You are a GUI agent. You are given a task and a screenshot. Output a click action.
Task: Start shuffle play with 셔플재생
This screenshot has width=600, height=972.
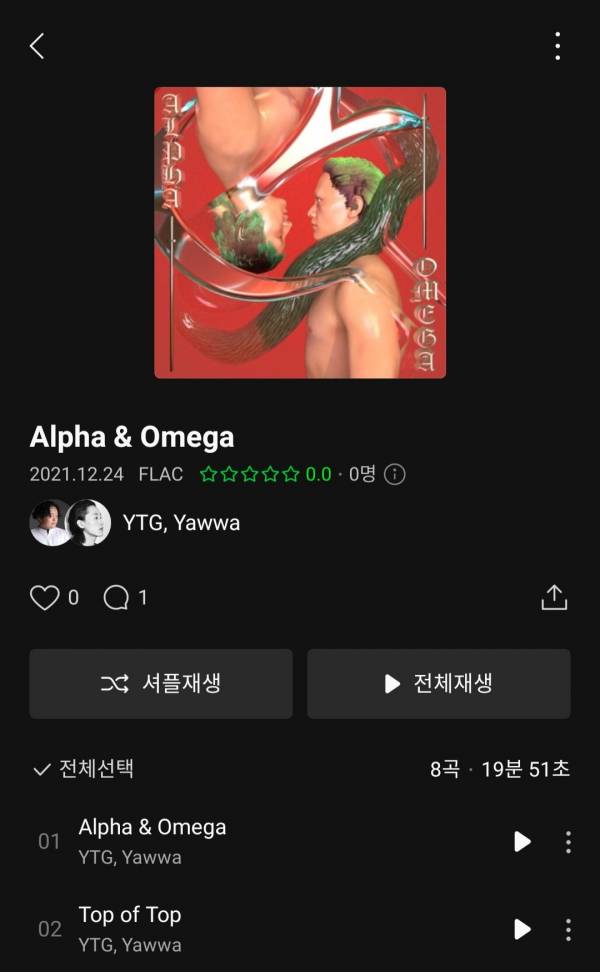pyautogui.click(x=161, y=683)
